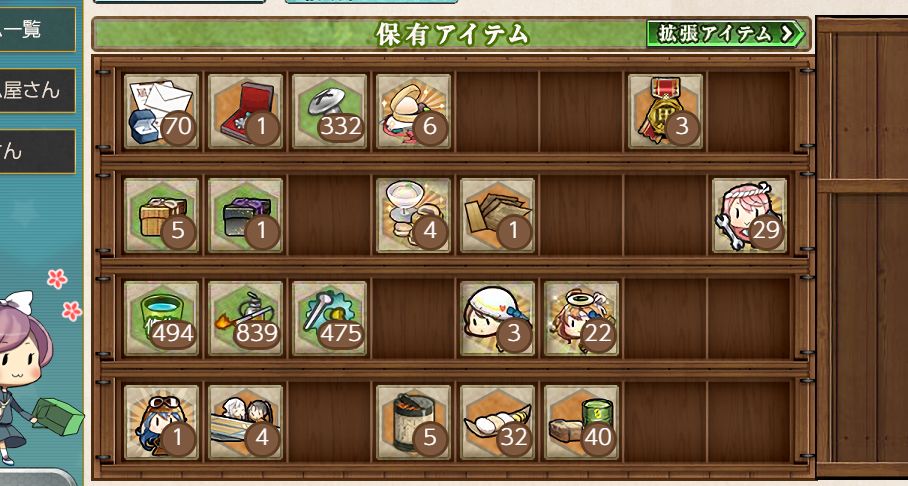Tap the pink-haired girl item with count 29
This screenshot has height=486, width=908.
750,215
